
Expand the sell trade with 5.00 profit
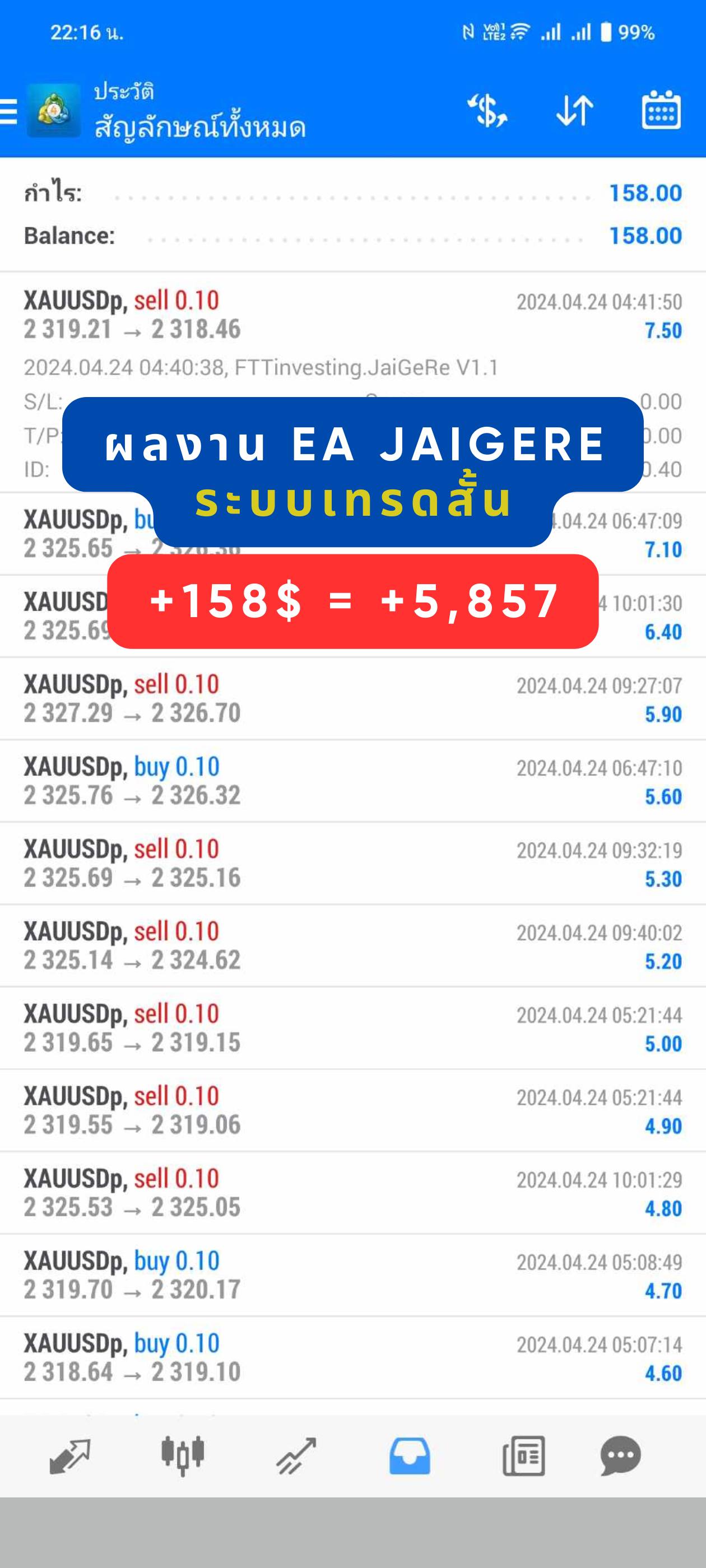[x=352, y=1028]
